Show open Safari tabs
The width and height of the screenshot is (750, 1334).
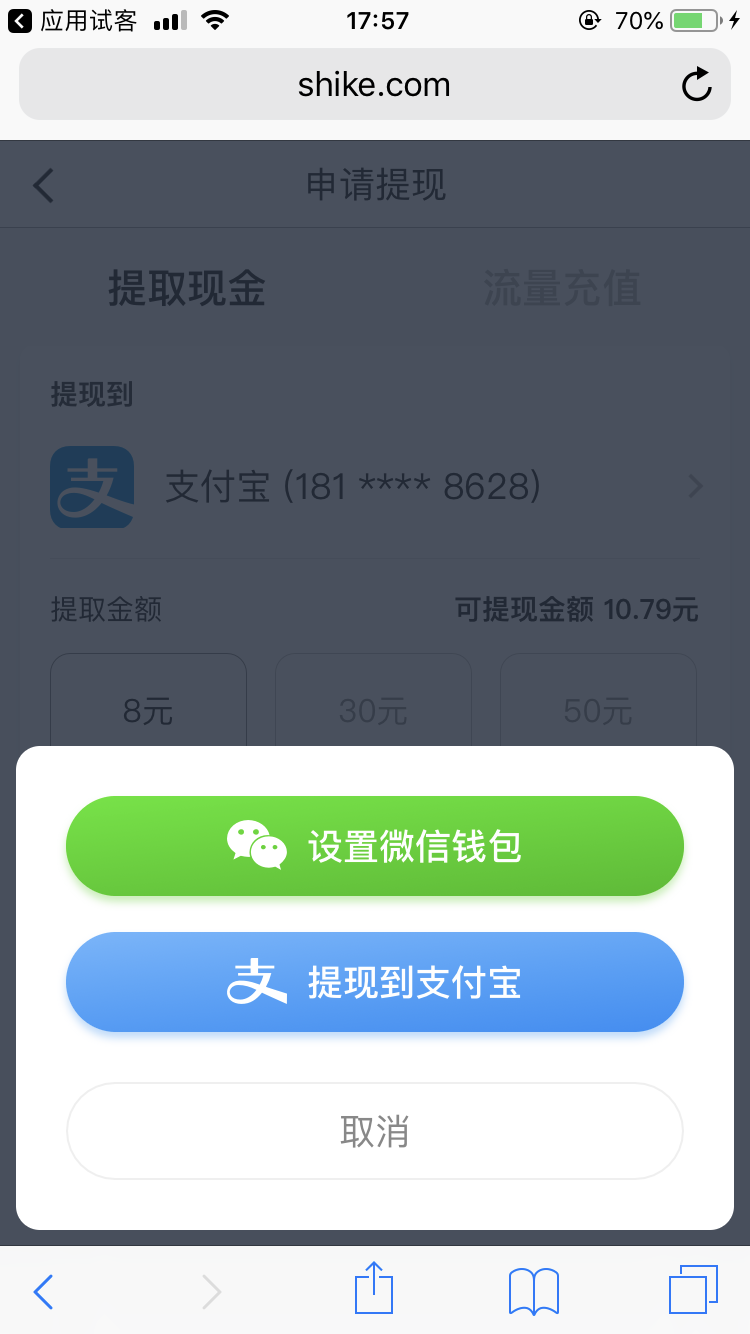[x=692, y=1289]
